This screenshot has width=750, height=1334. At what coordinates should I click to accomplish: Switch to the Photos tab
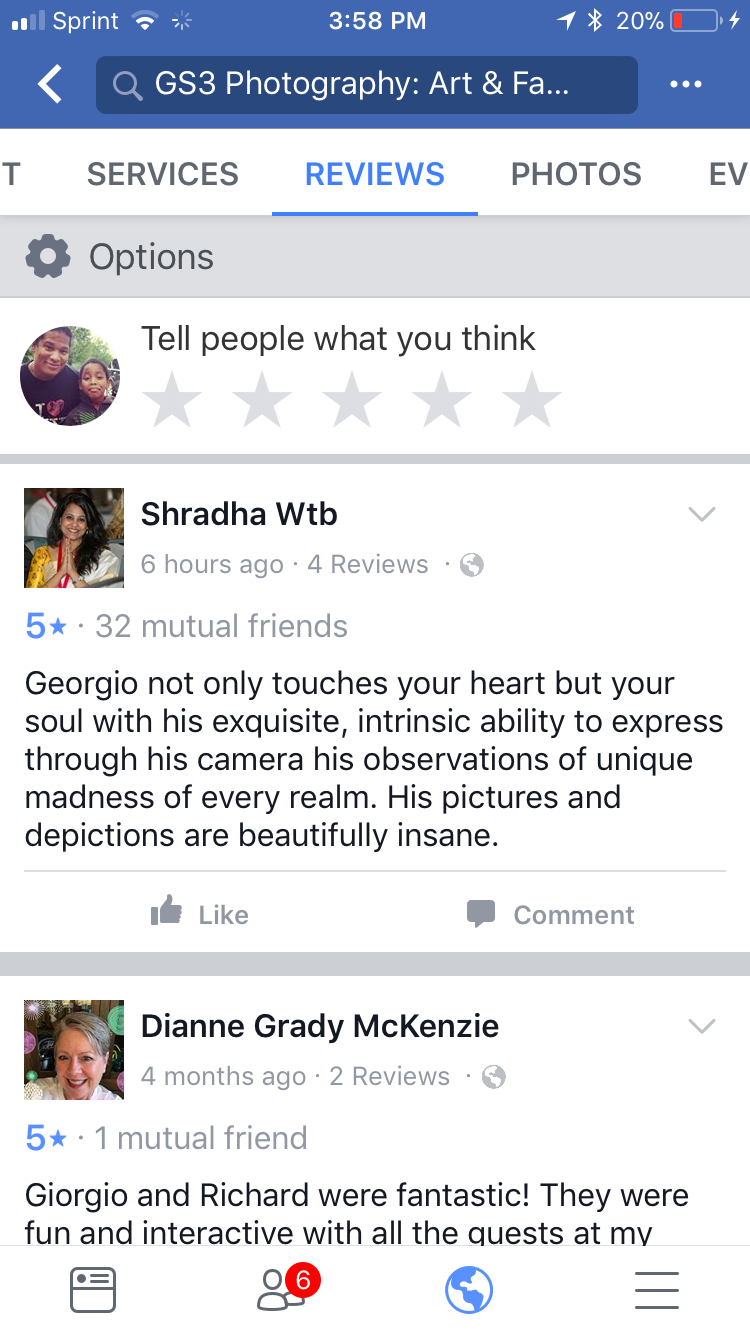pos(576,174)
